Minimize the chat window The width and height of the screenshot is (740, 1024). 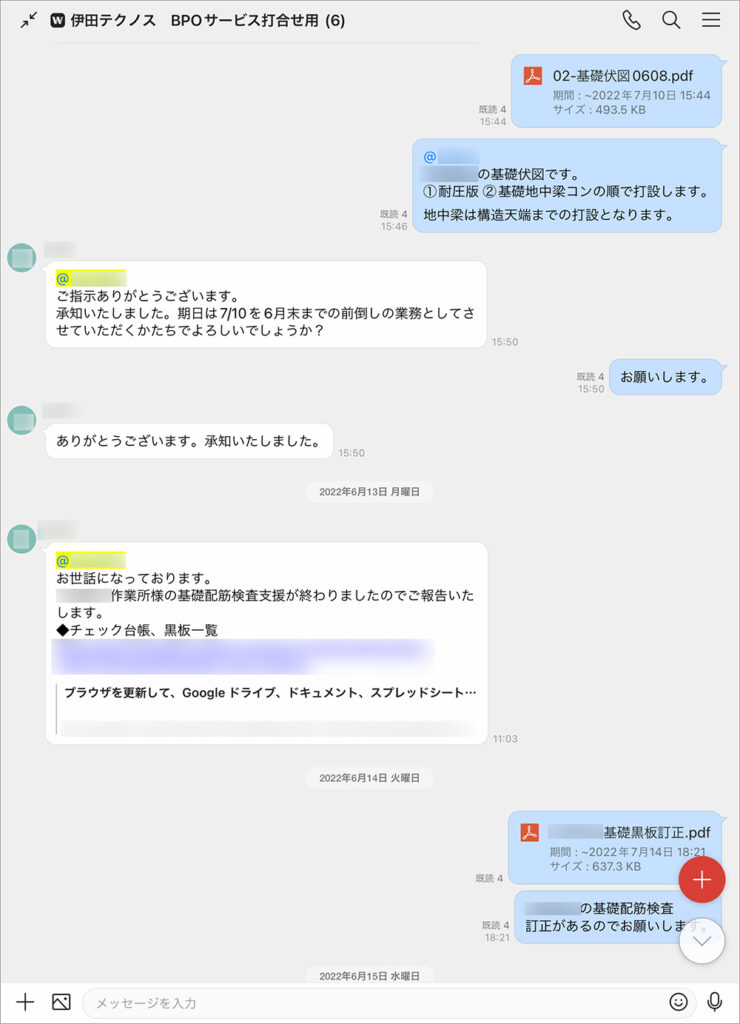click(x=28, y=20)
